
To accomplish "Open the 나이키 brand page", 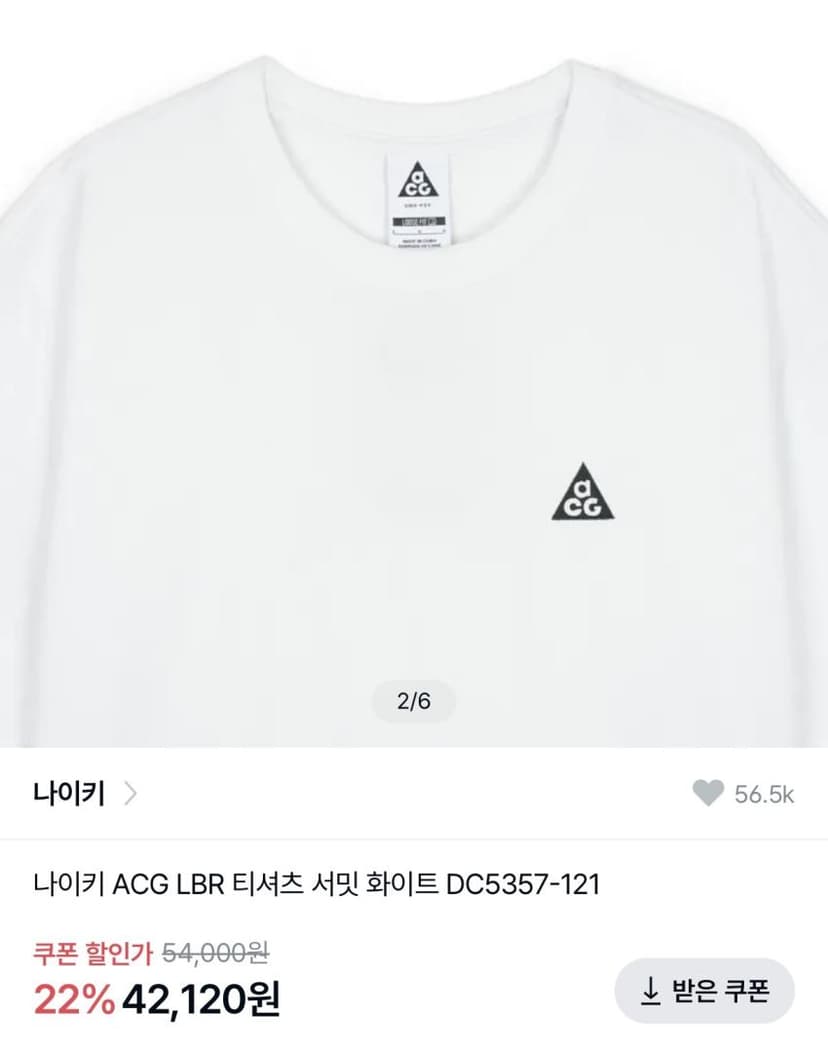I will point(85,794).
